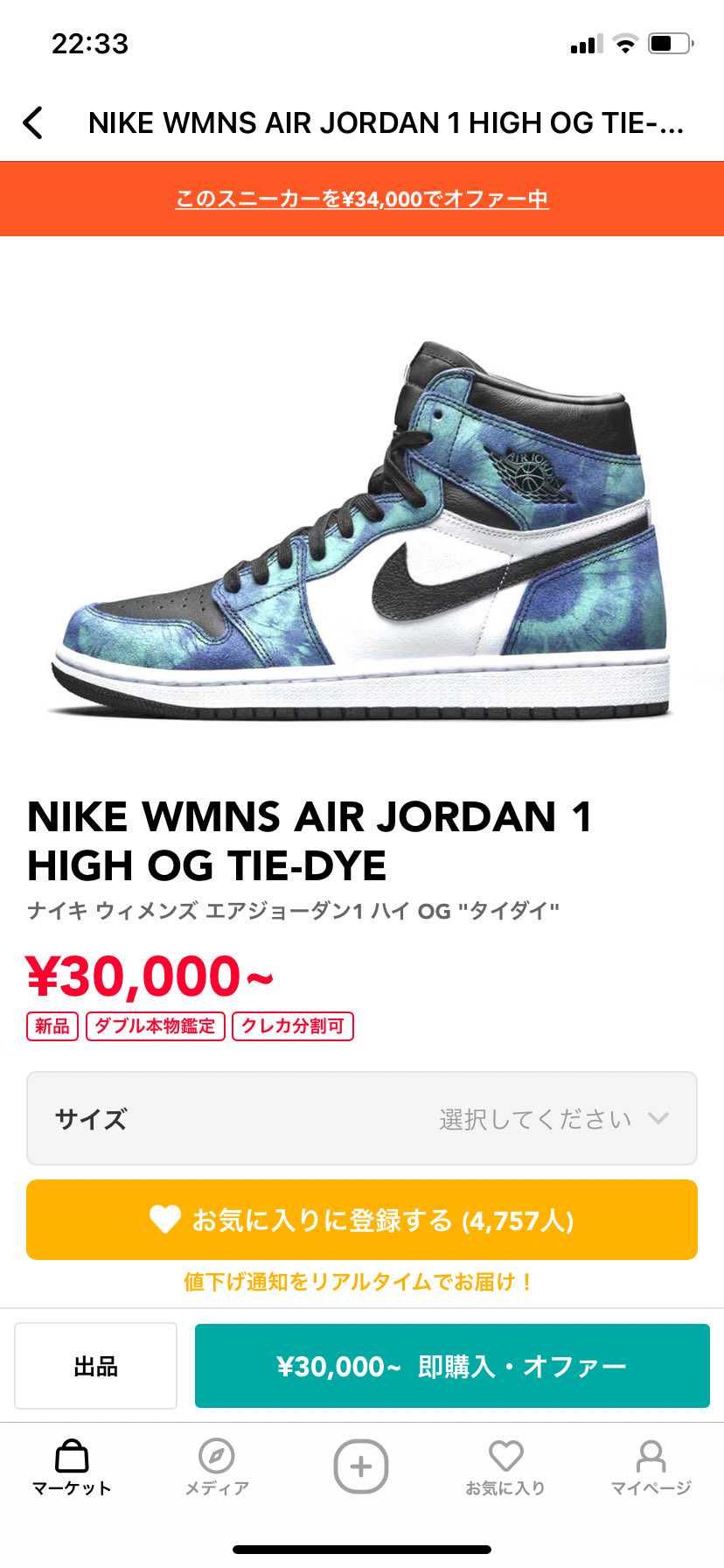
Task: Tap the ¥30,000~ 即購入・オファー button
Action: 452,1366
